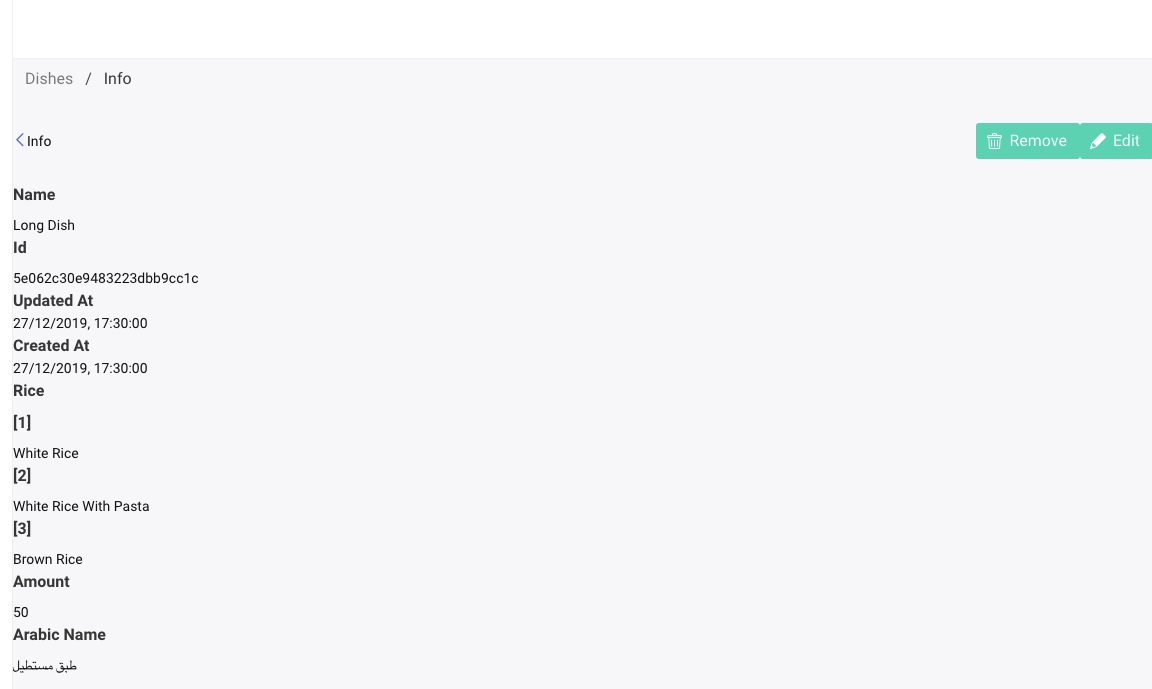Go back using the Info arrow
This screenshot has width=1152, height=689.
[x=20, y=141]
